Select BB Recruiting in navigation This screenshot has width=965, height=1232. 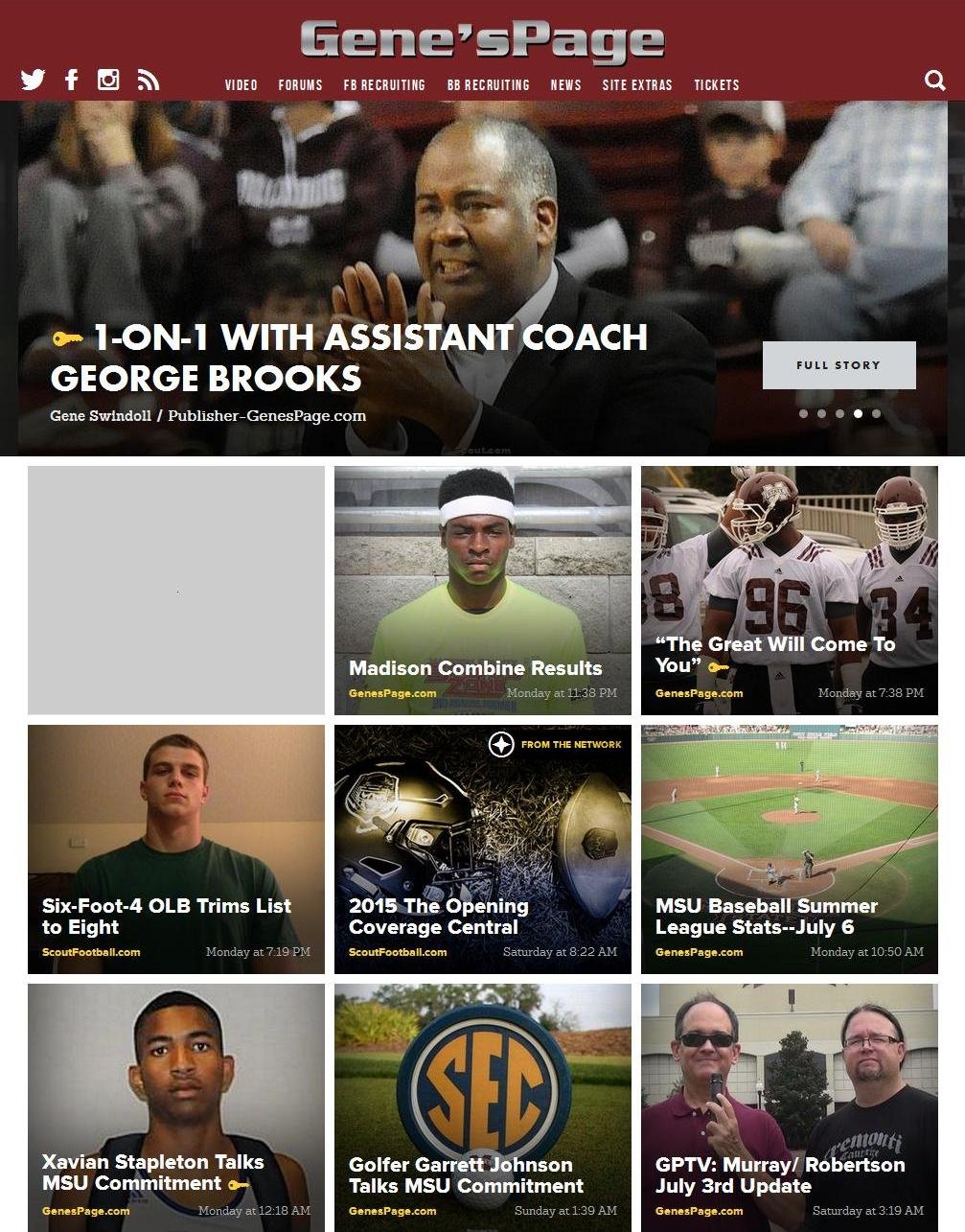tap(488, 85)
